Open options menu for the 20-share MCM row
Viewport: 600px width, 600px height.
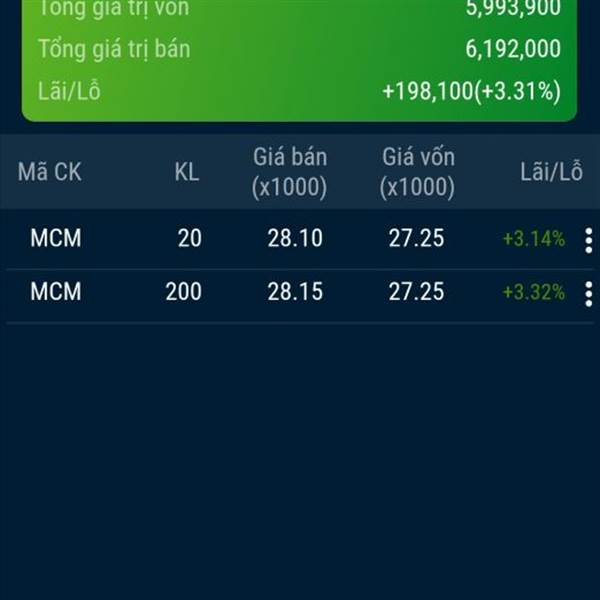(x=588, y=240)
